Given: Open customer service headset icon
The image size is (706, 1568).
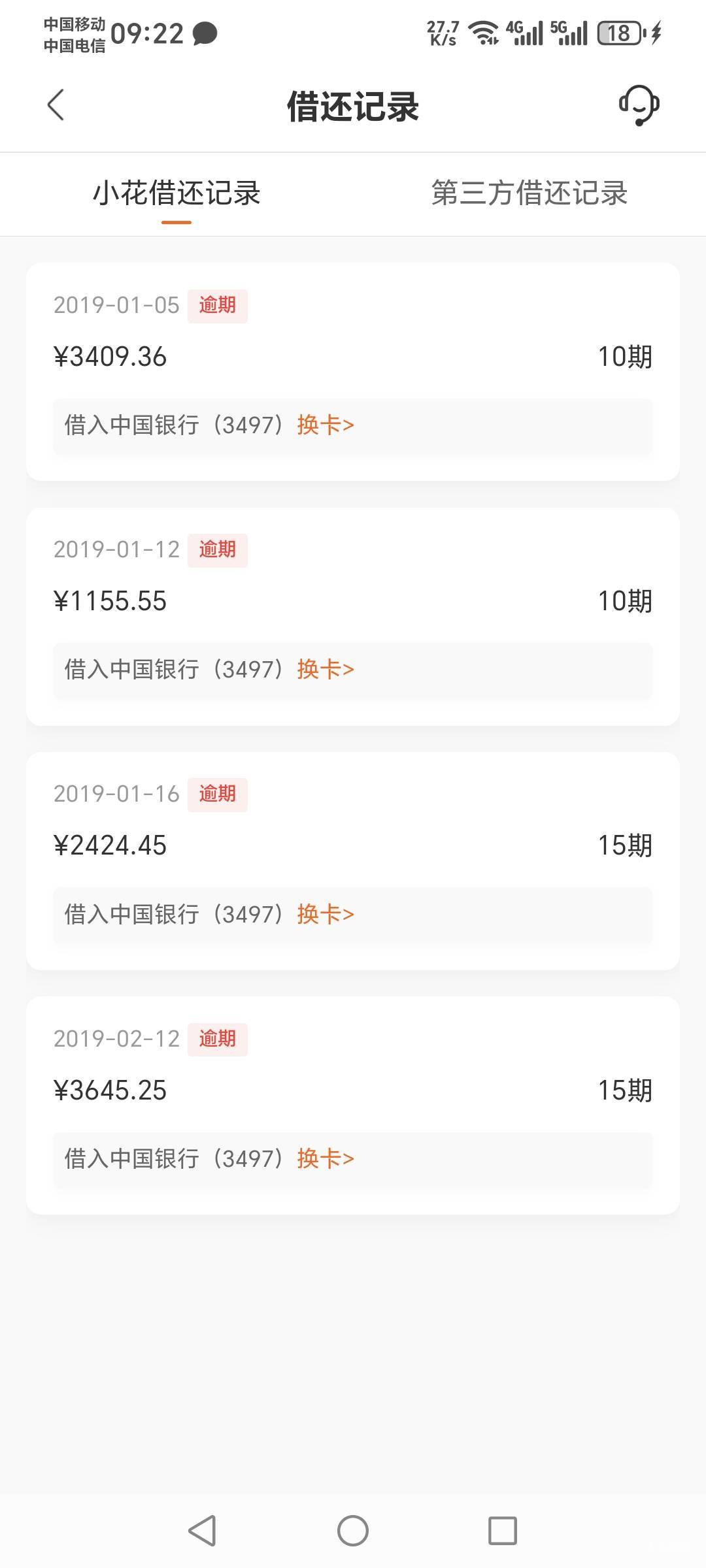Looking at the screenshot, I should pos(639,105).
